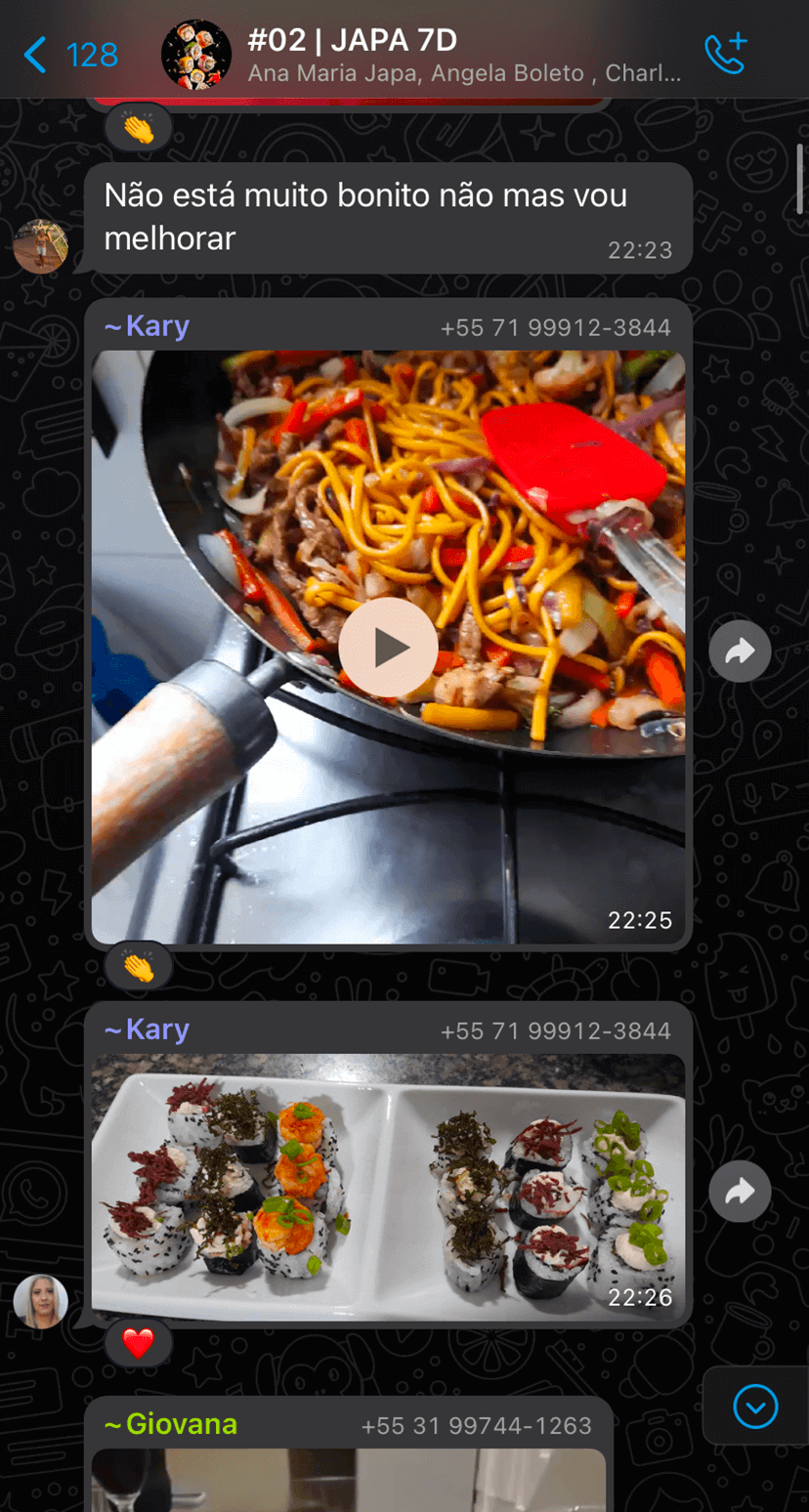Open the blonde sender's profile avatar
Viewport: 809px width, 1512px height.
click(x=40, y=1301)
